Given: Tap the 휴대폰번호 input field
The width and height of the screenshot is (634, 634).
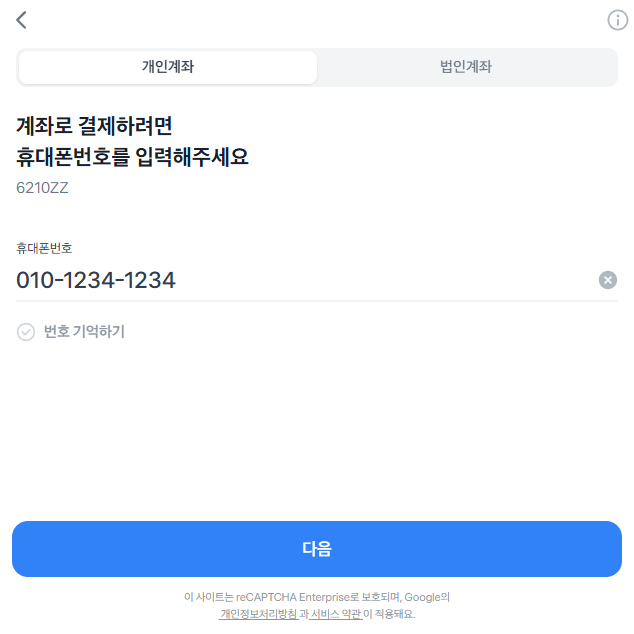Looking at the screenshot, I should click(300, 280).
